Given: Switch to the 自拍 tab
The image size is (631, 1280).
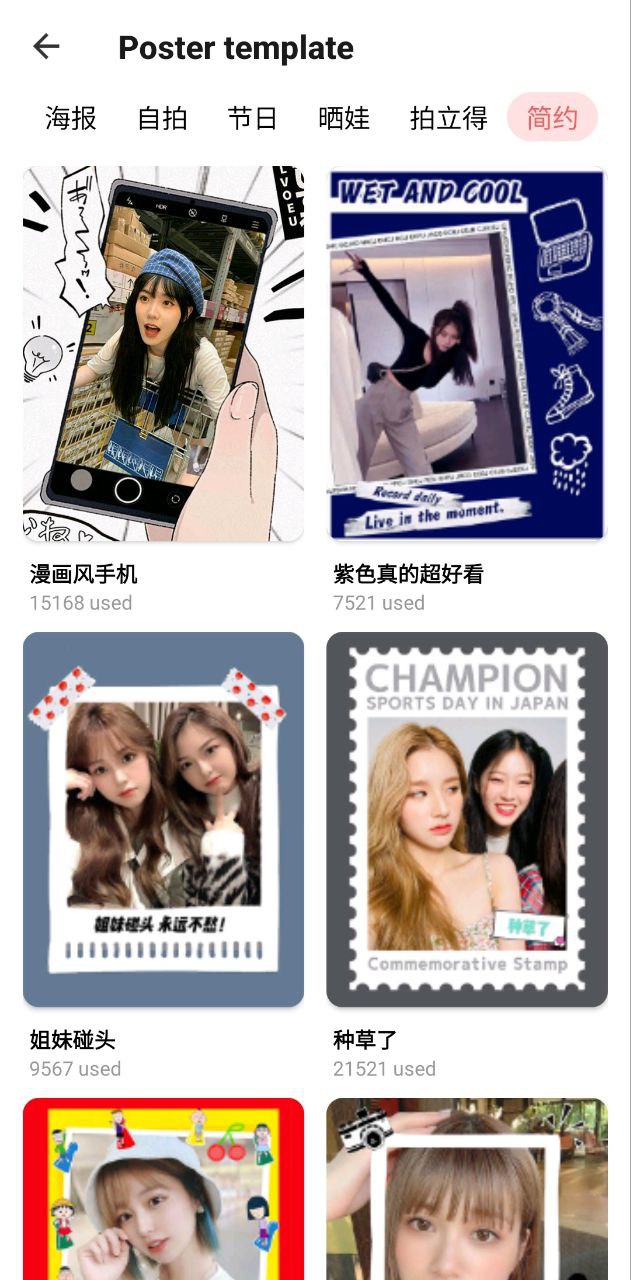Looking at the screenshot, I should click(162, 118).
